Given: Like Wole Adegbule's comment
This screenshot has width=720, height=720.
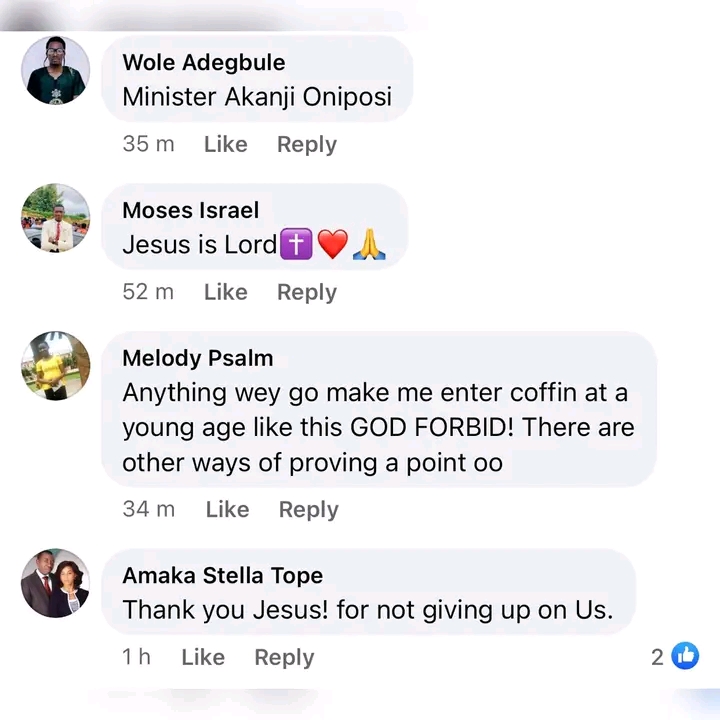Looking at the screenshot, I should pos(225,144).
